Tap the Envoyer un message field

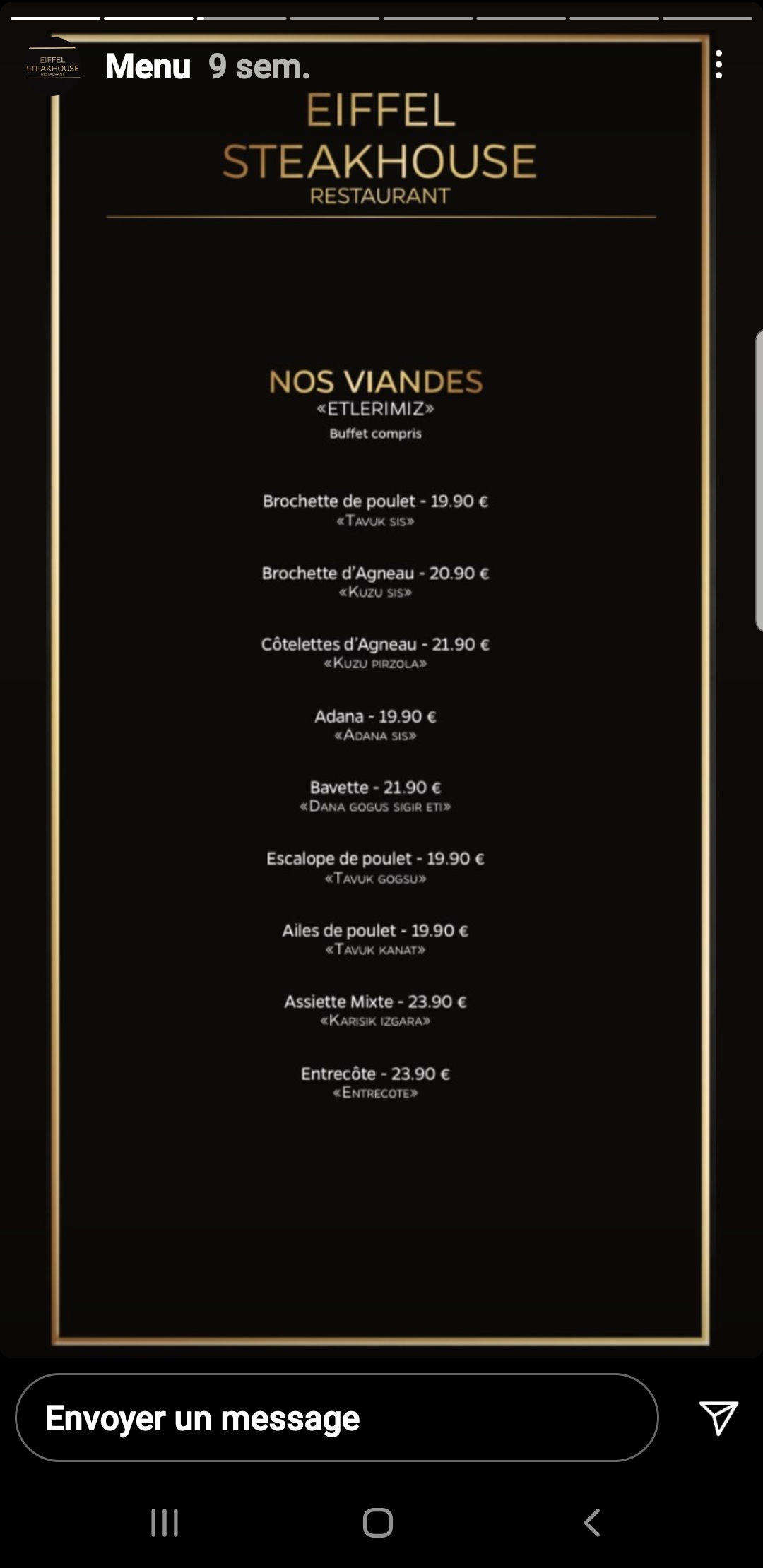(336, 1418)
